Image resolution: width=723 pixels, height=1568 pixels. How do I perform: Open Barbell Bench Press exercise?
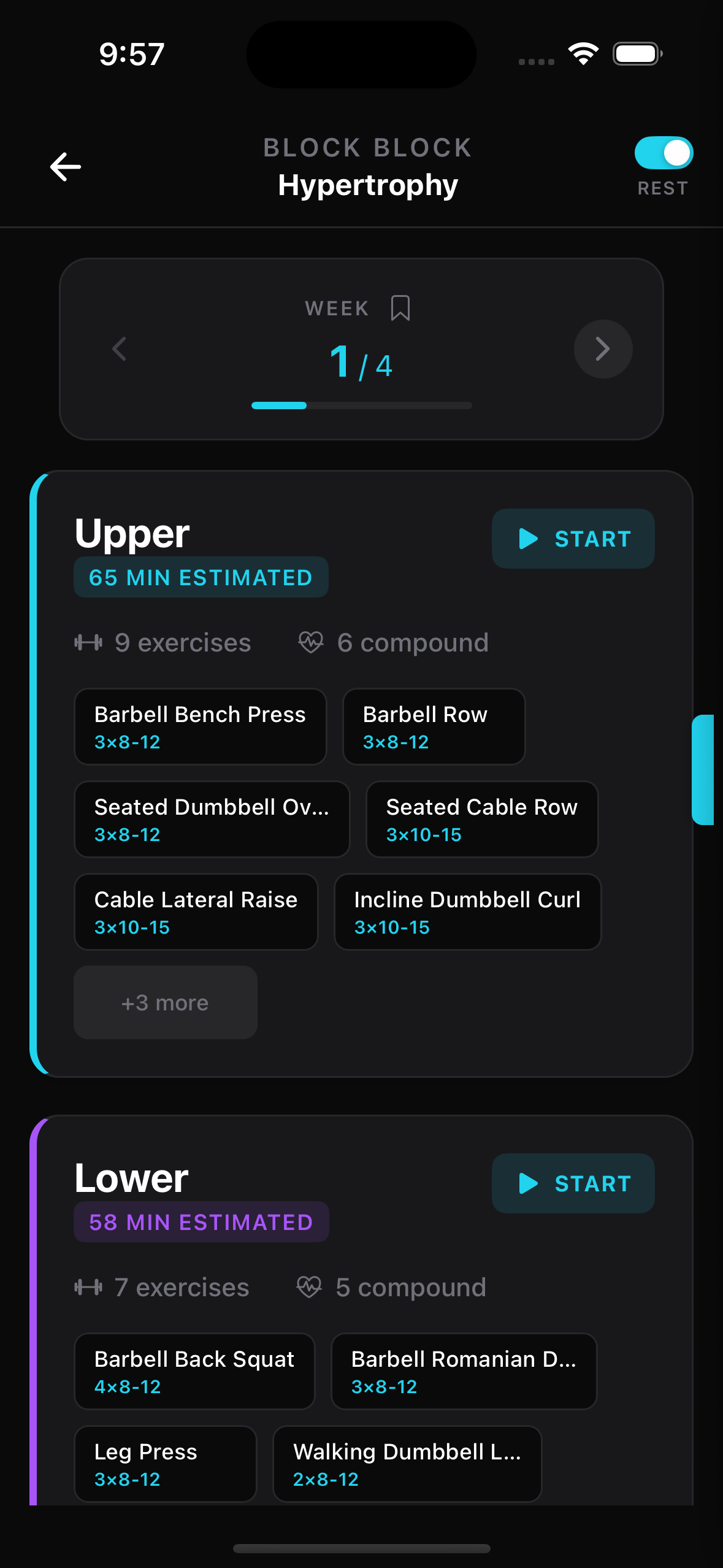(x=200, y=727)
